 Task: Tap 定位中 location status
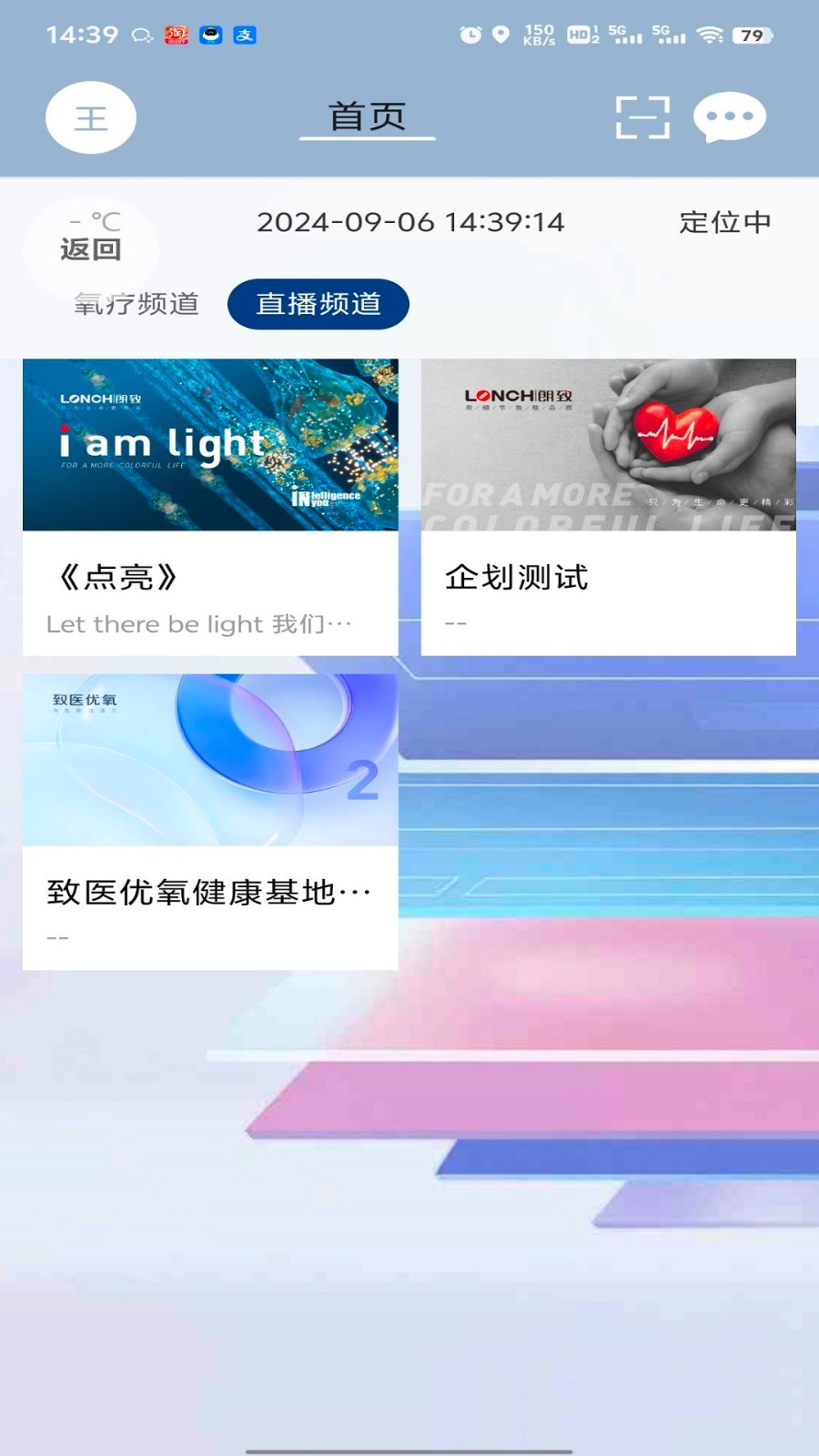[x=724, y=222]
